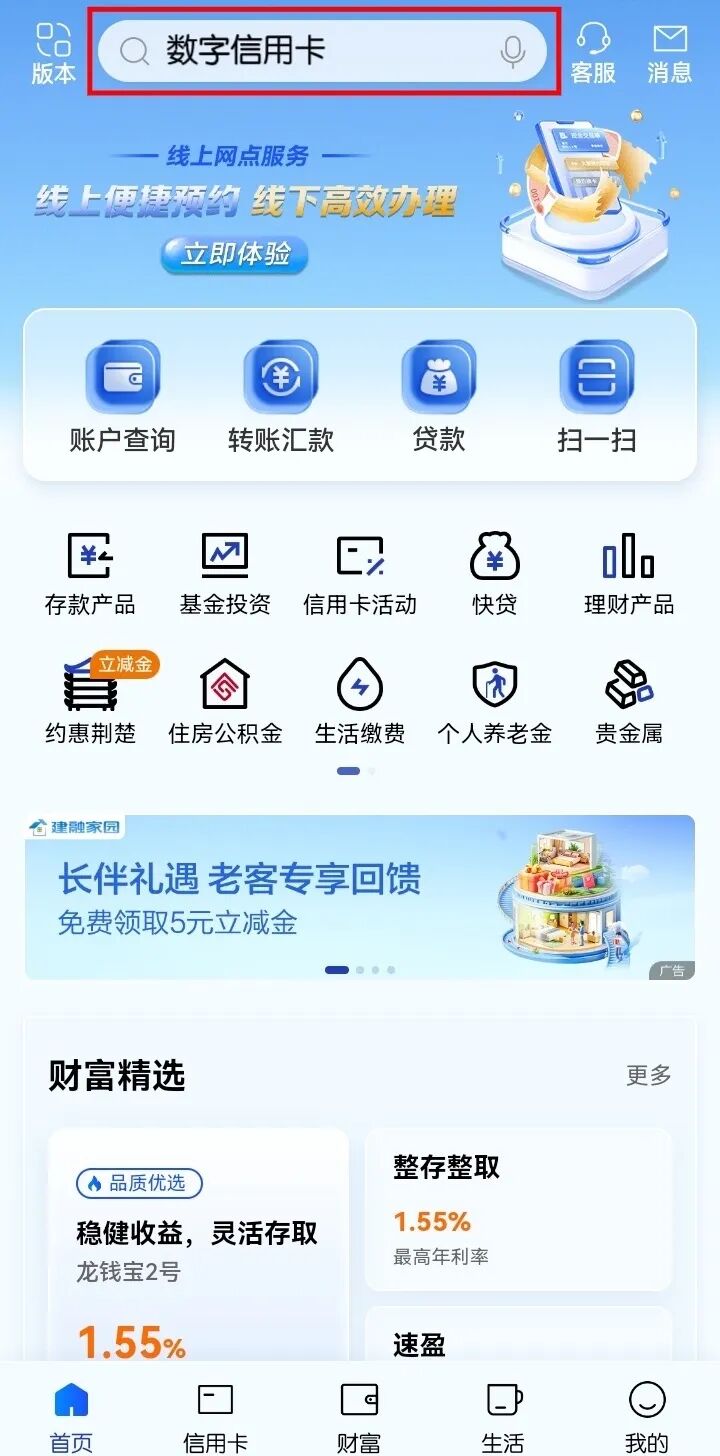
Task: Open 账户查询 account inquiry
Action: [122, 397]
